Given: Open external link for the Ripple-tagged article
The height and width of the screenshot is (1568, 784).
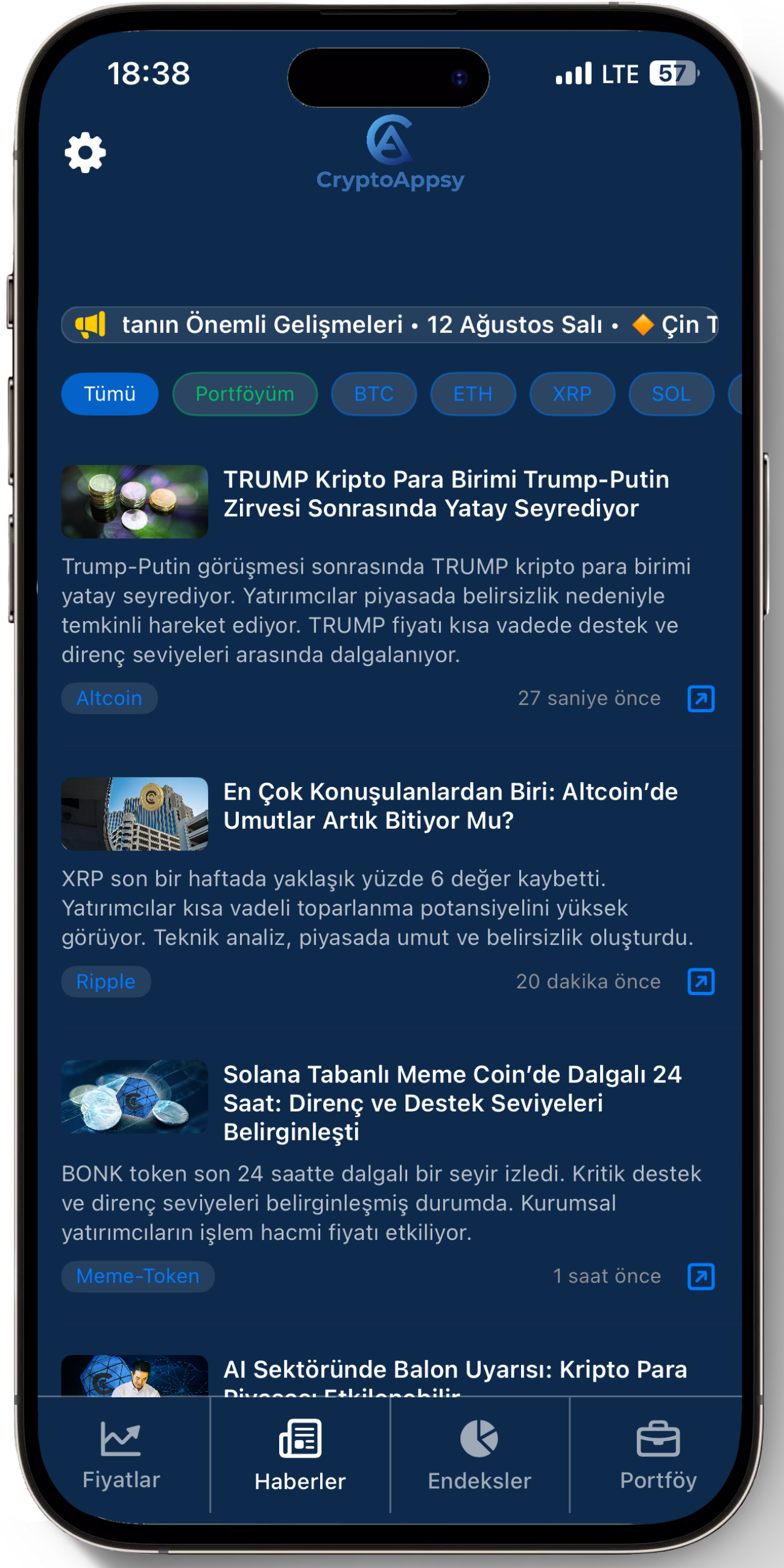Looking at the screenshot, I should pos(701,981).
